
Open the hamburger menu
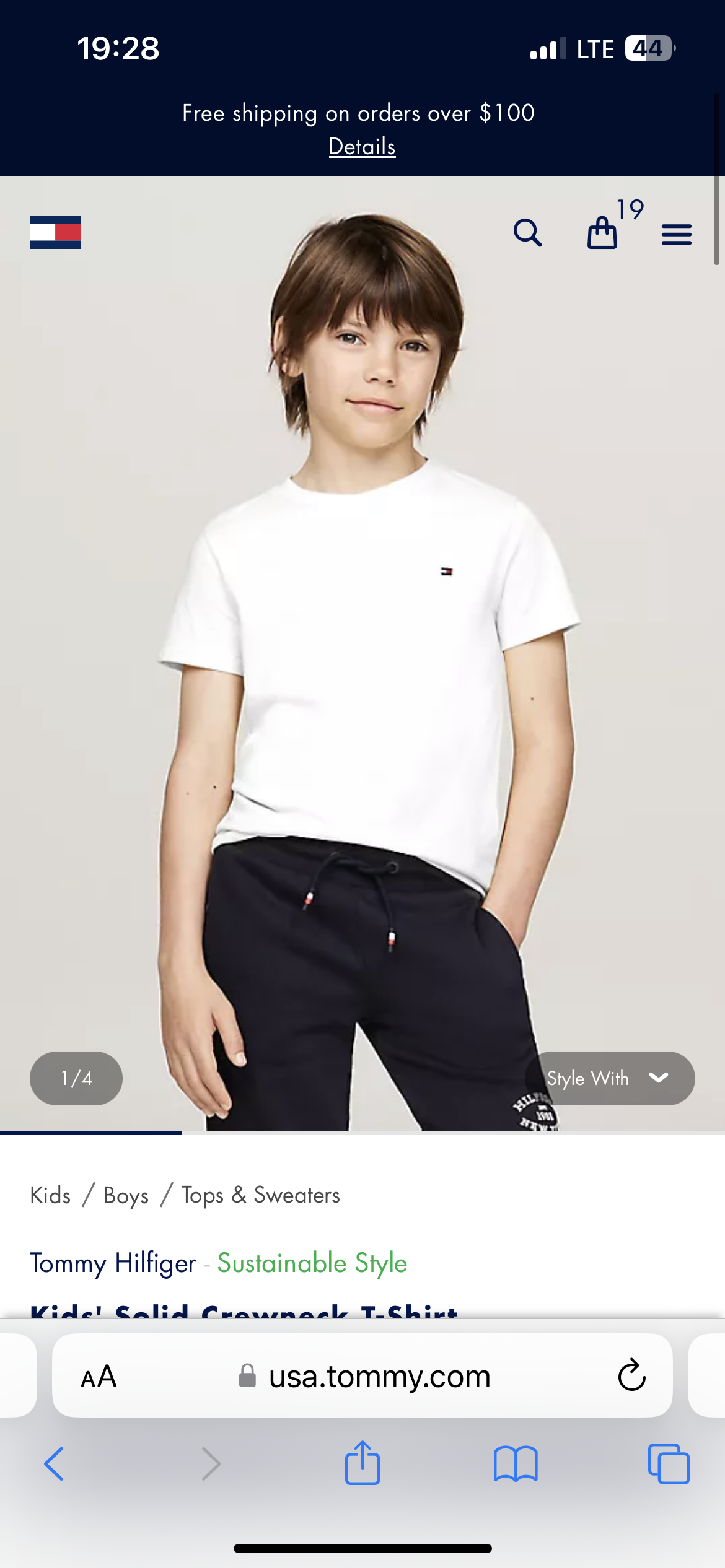point(677,234)
